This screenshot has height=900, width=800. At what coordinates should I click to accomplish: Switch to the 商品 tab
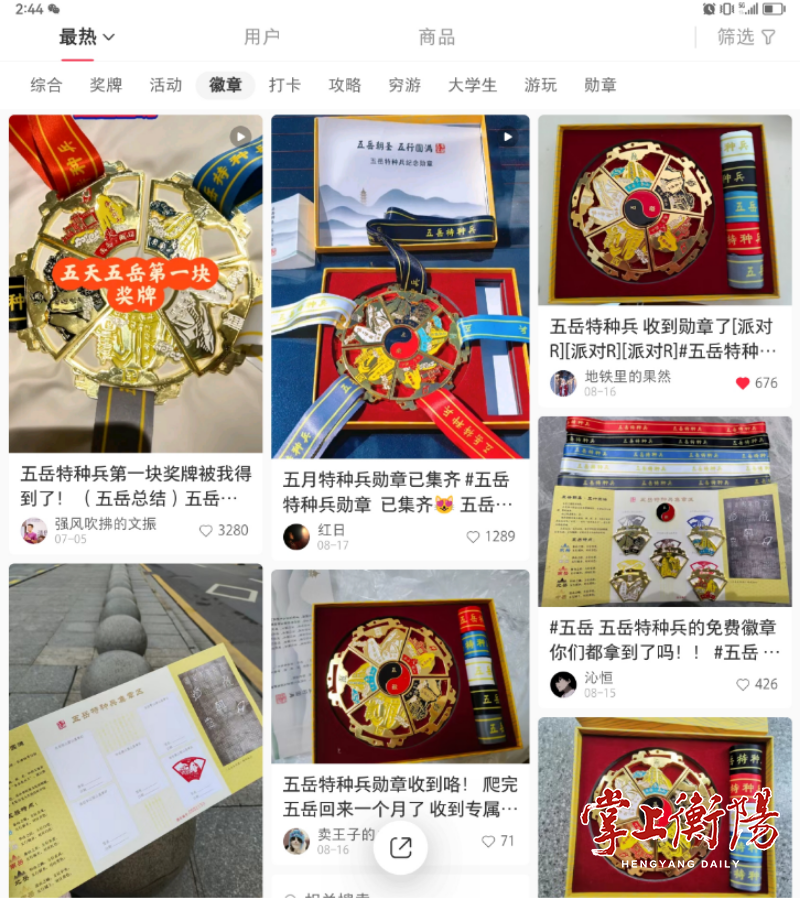(437, 37)
